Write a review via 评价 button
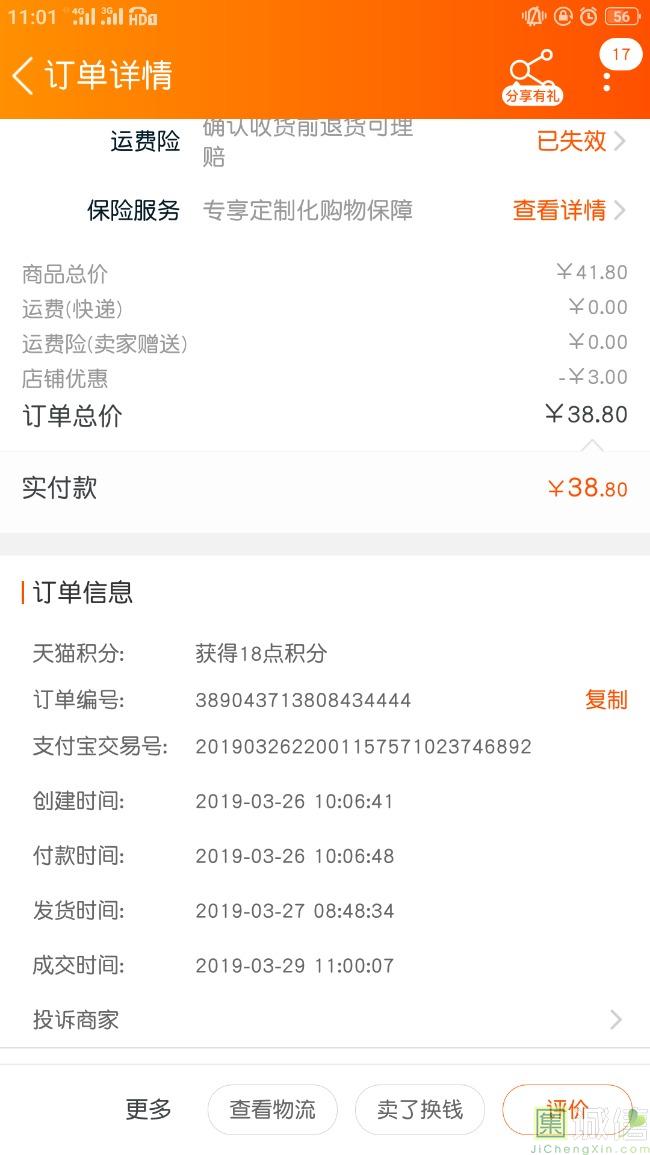Viewport: 650px width, 1155px height. point(567,1109)
